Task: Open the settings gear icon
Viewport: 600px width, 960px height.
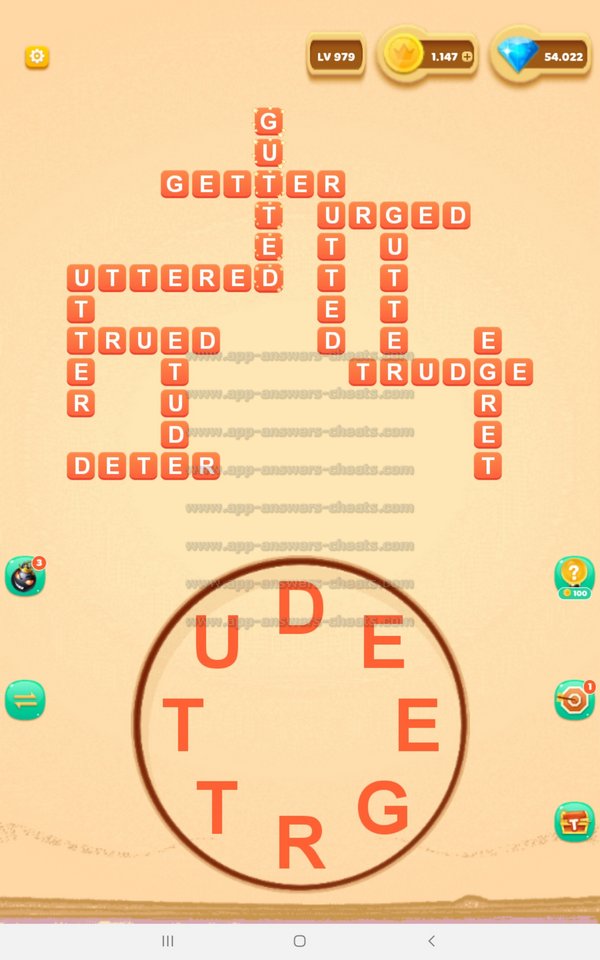Action: coord(37,57)
